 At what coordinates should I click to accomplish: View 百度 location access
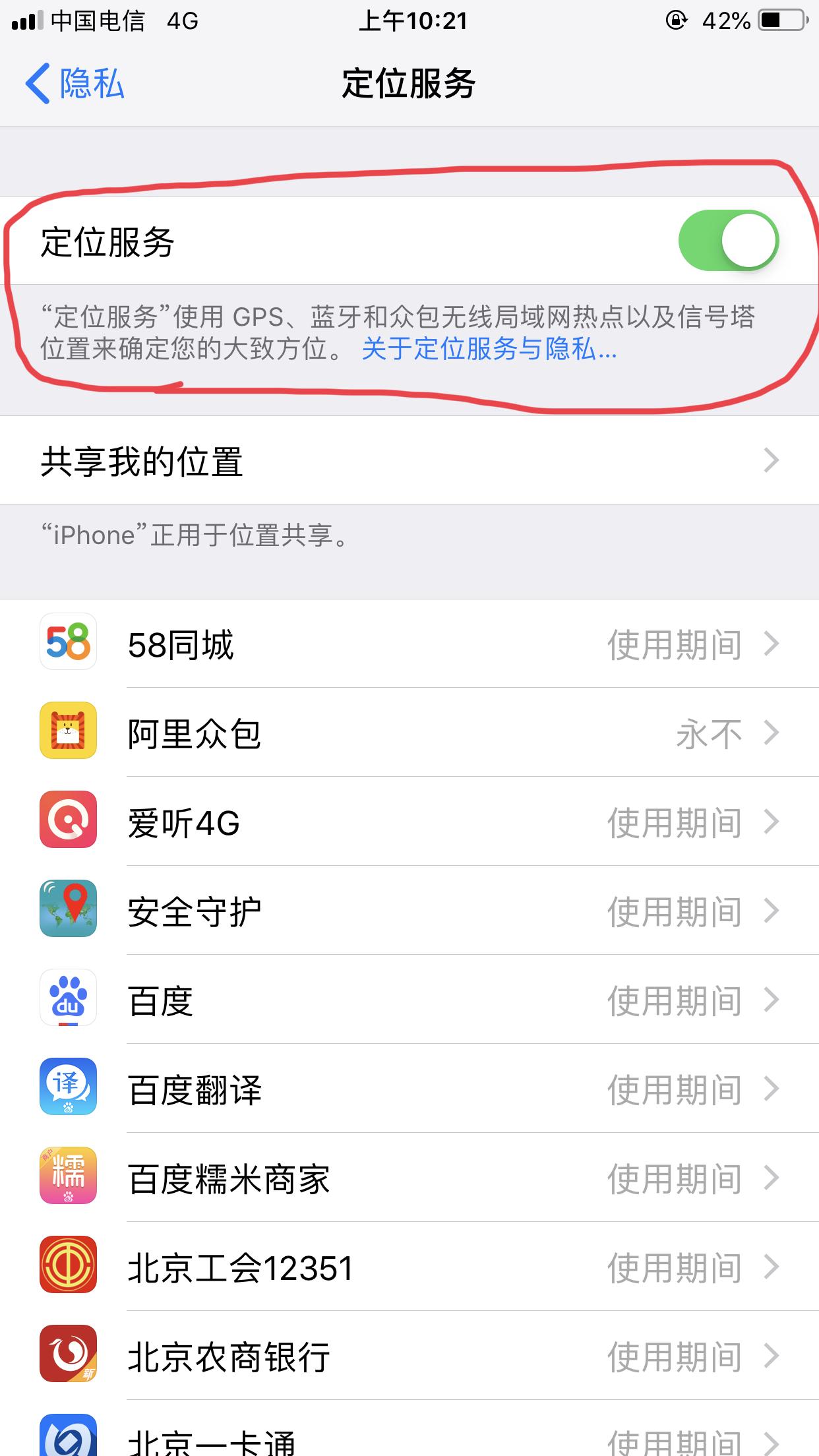[409, 1000]
